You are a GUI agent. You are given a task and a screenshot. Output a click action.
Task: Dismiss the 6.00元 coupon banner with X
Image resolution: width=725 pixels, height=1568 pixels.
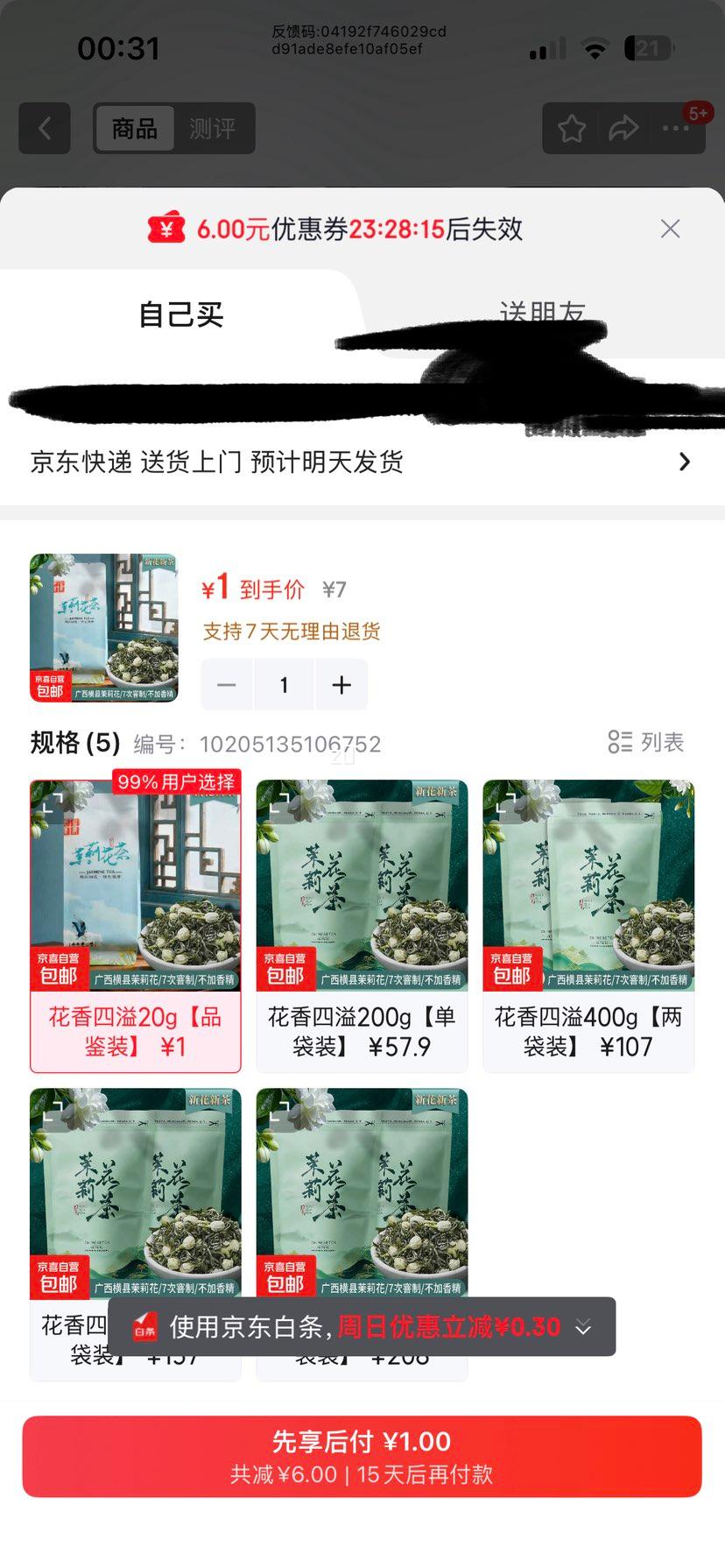670,229
